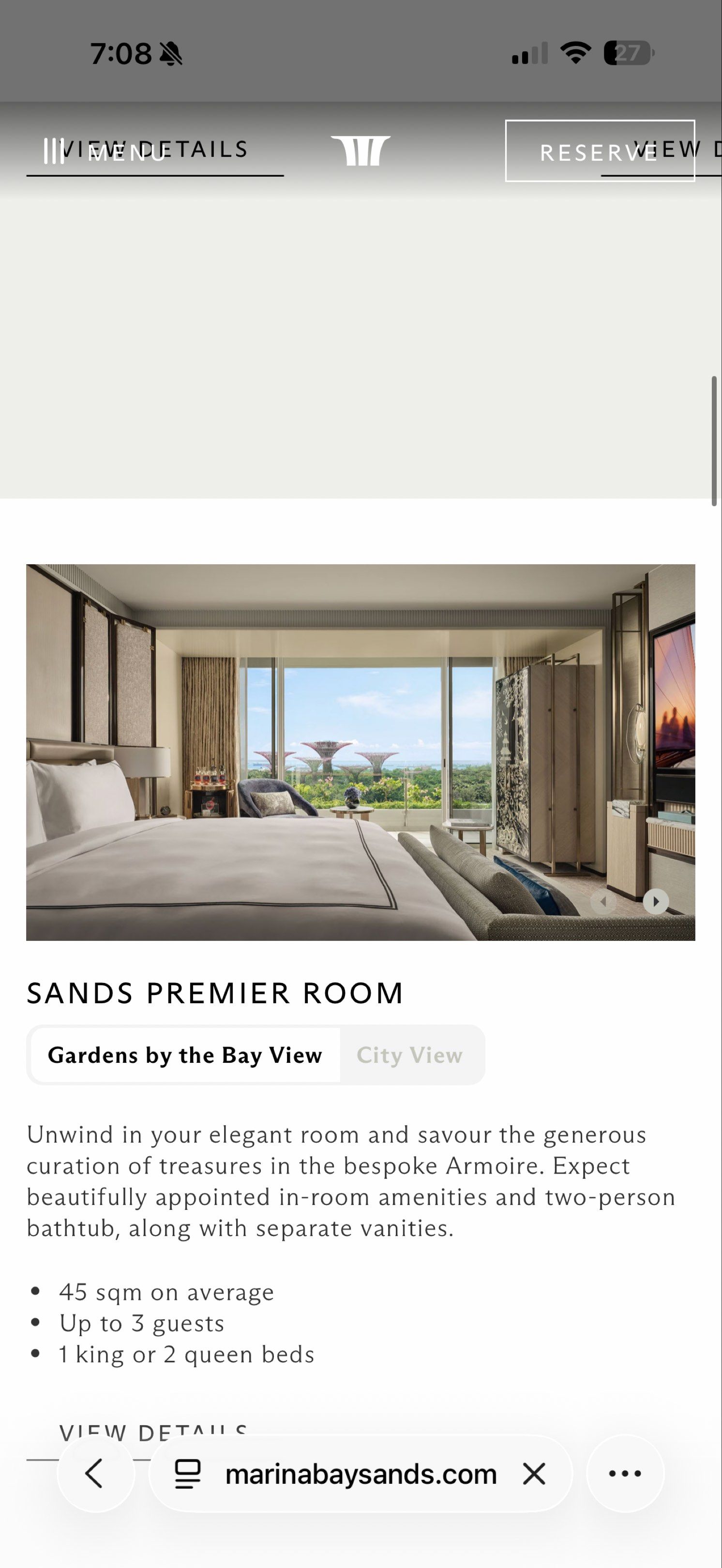Switch to the City View option
The height and width of the screenshot is (1568, 722).
[x=410, y=1055]
